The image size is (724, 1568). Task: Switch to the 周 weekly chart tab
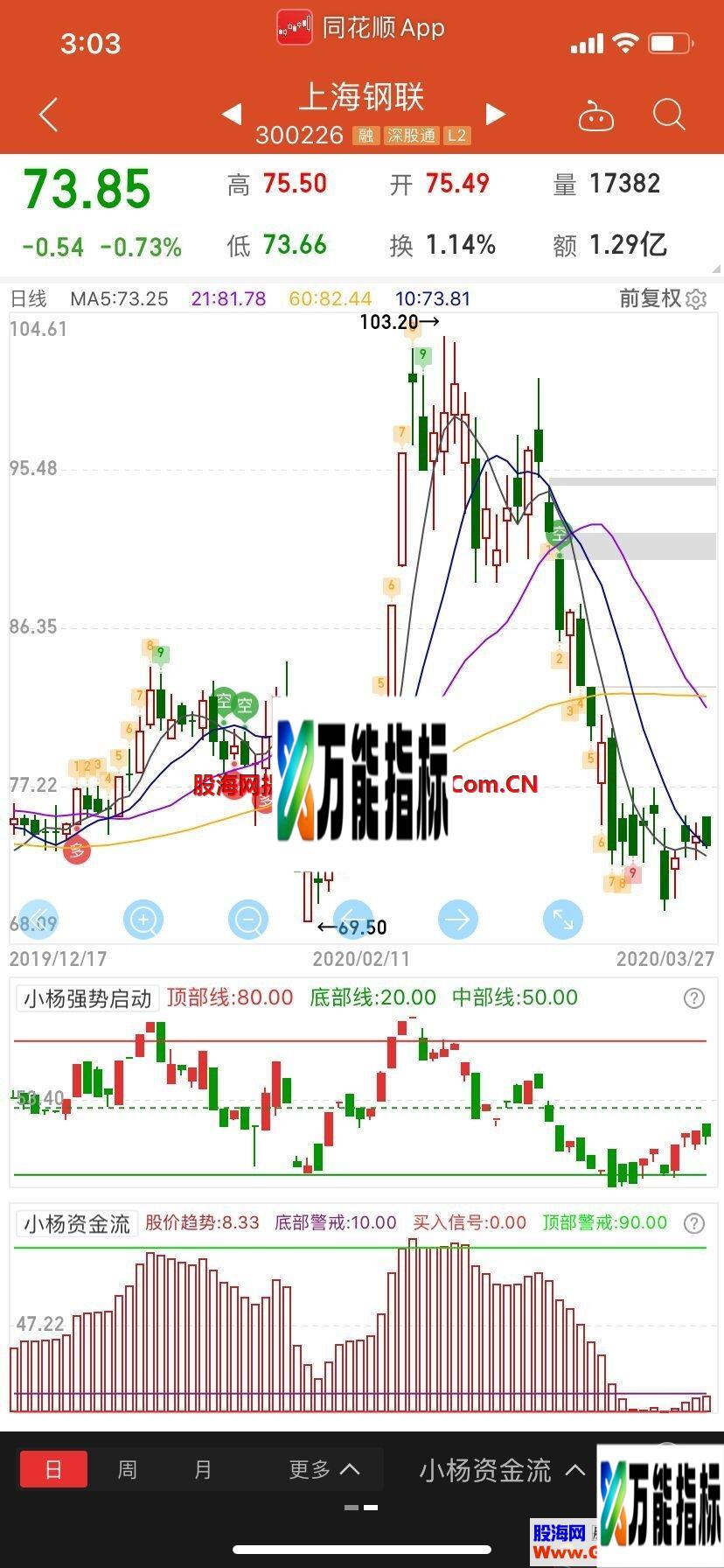(128, 1470)
